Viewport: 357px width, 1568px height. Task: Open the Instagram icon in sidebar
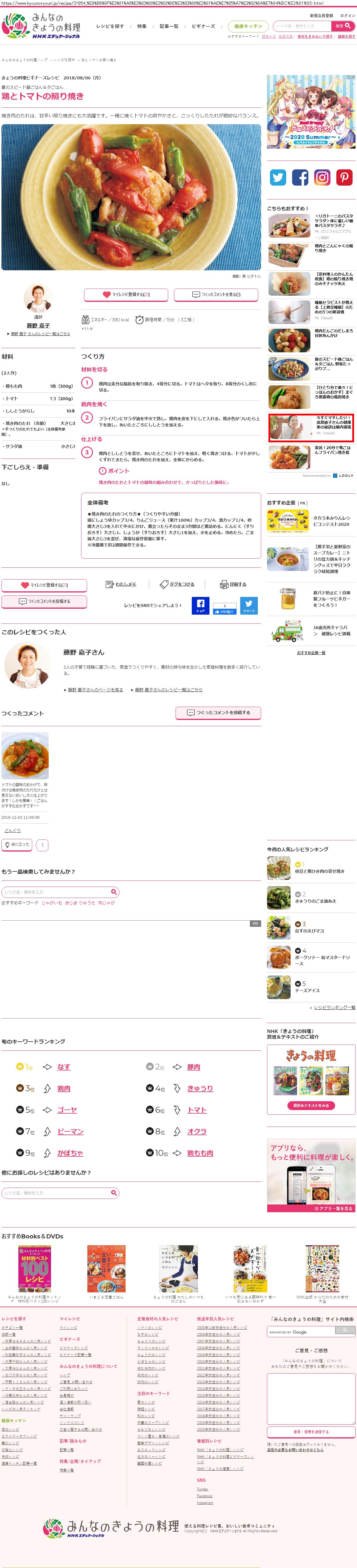tap(322, 177)
